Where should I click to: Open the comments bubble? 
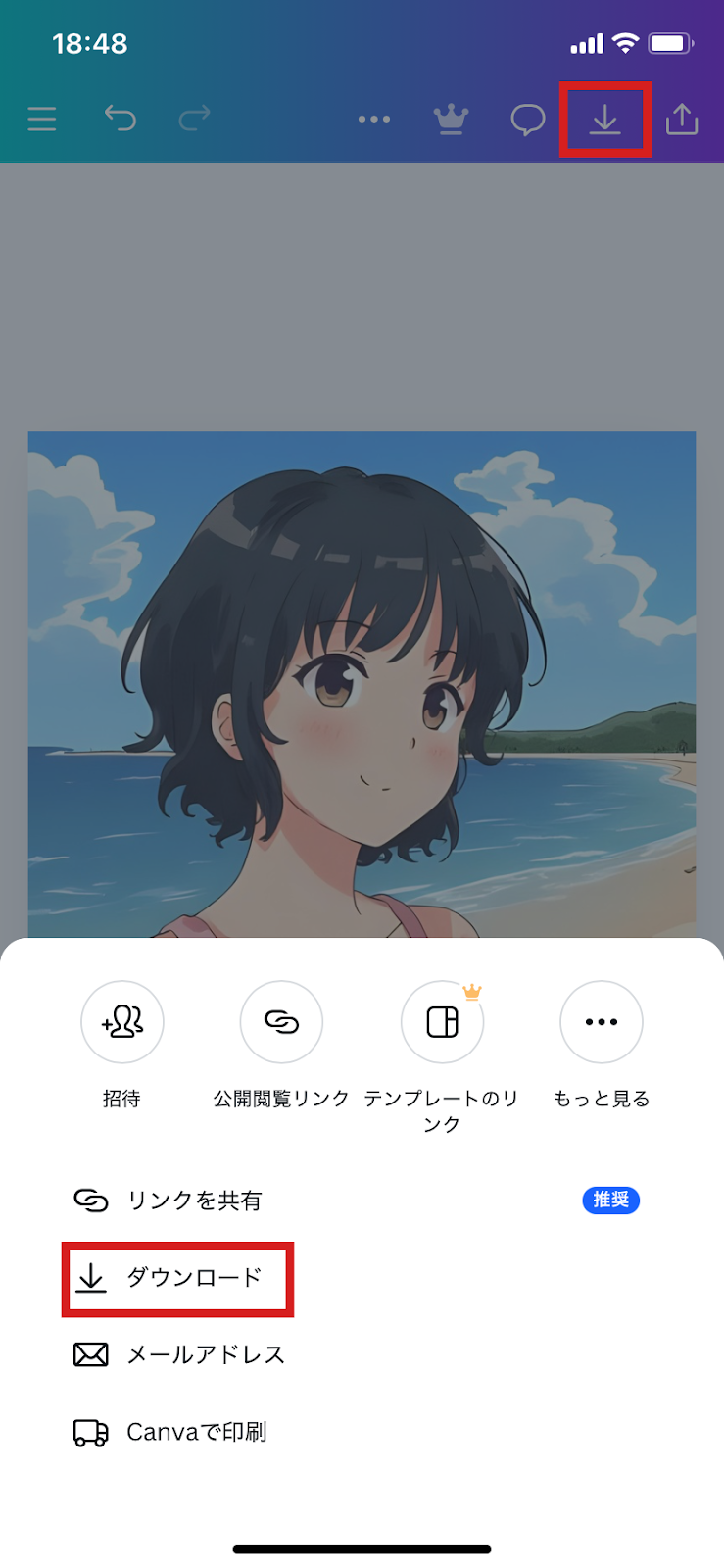[527, 120]
